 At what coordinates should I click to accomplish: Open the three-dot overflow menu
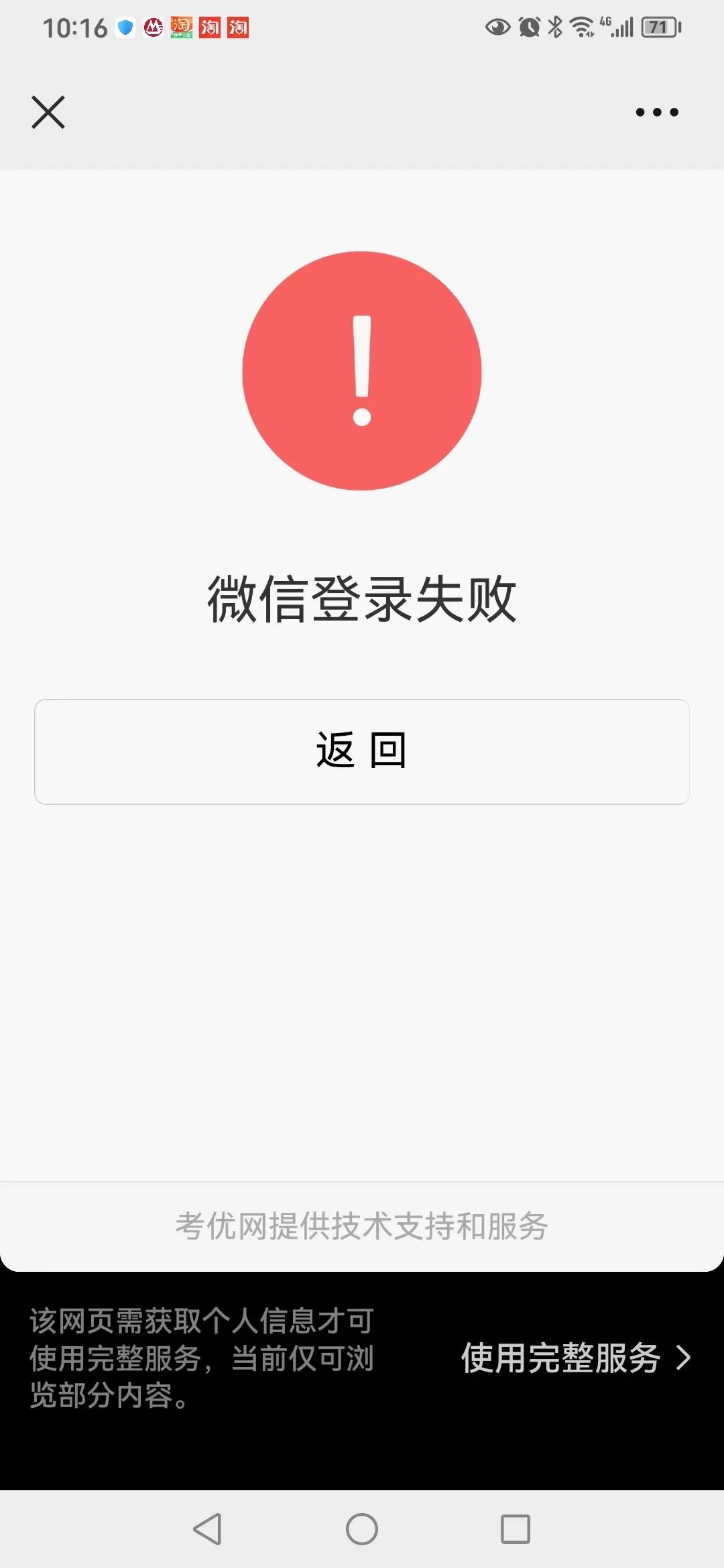(657, 112)
